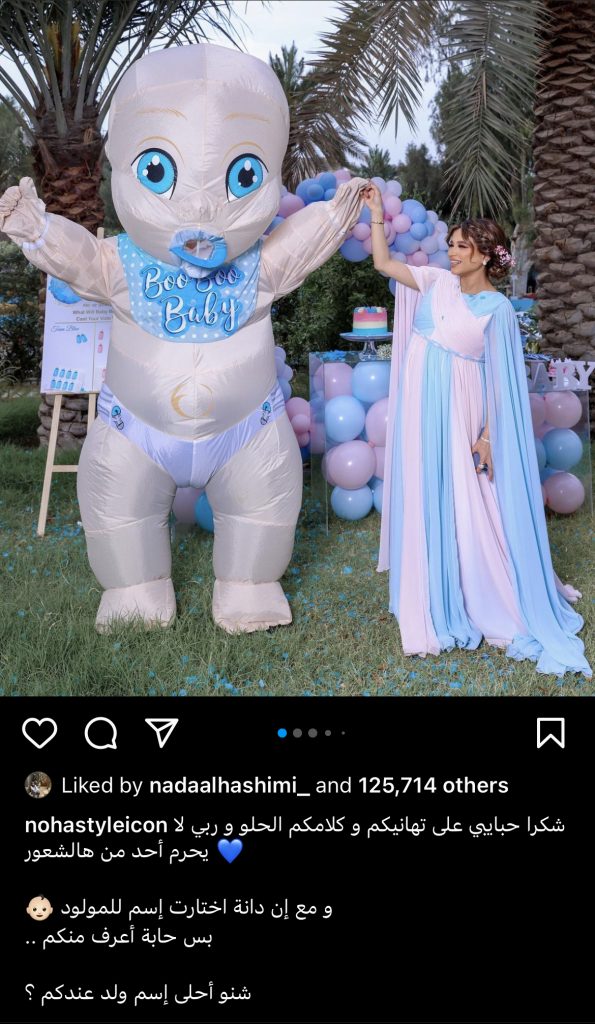Viewport: 595px width, 1024px height.
Task: Open nadaalhashimi_ small avatar beside likes
Action: coord(39,785)
